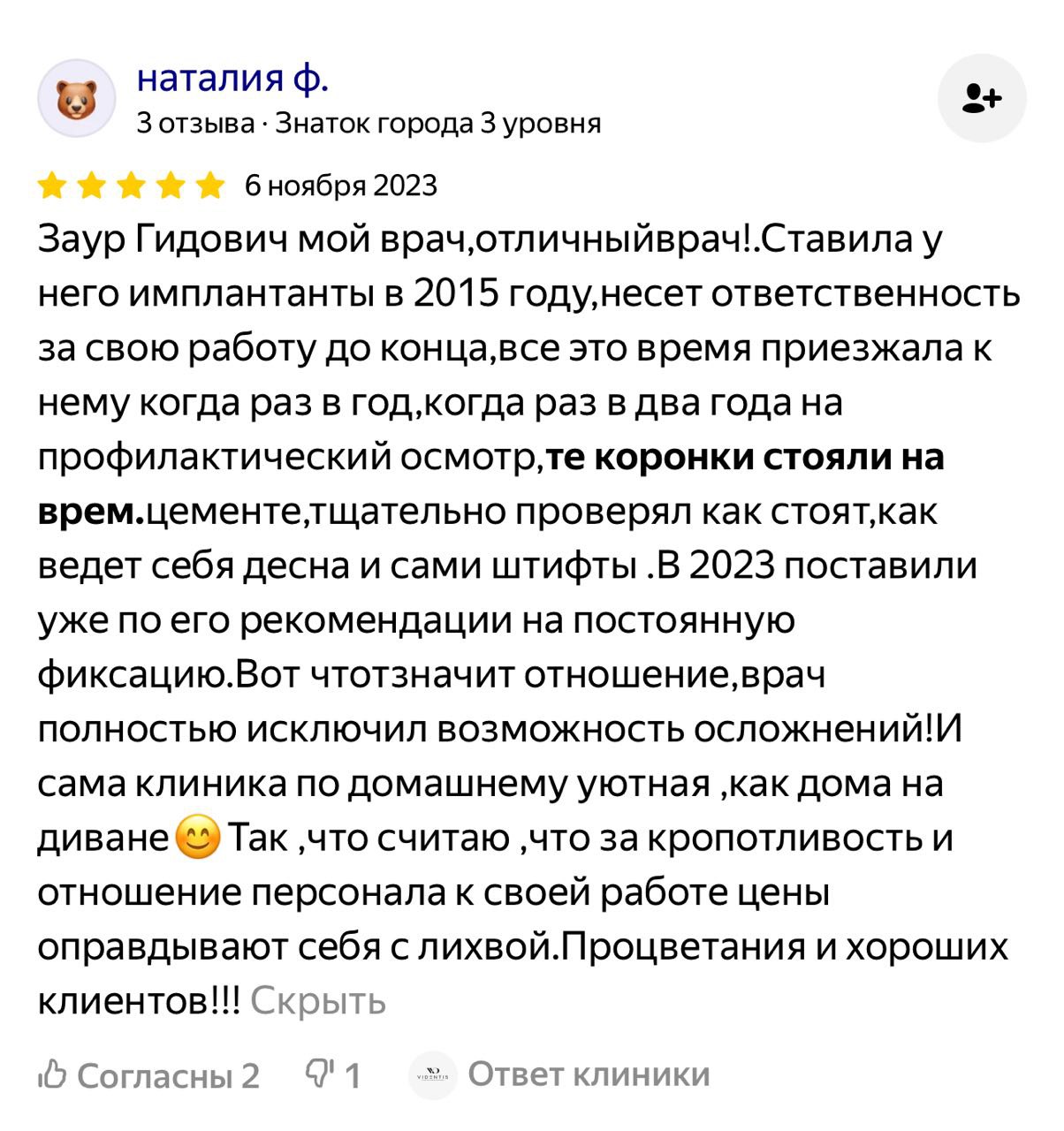Image resolution: width=1064 pixels, height=1131 pixels.
Task: Follow reviewer наталия ф.
Action: 981,98
